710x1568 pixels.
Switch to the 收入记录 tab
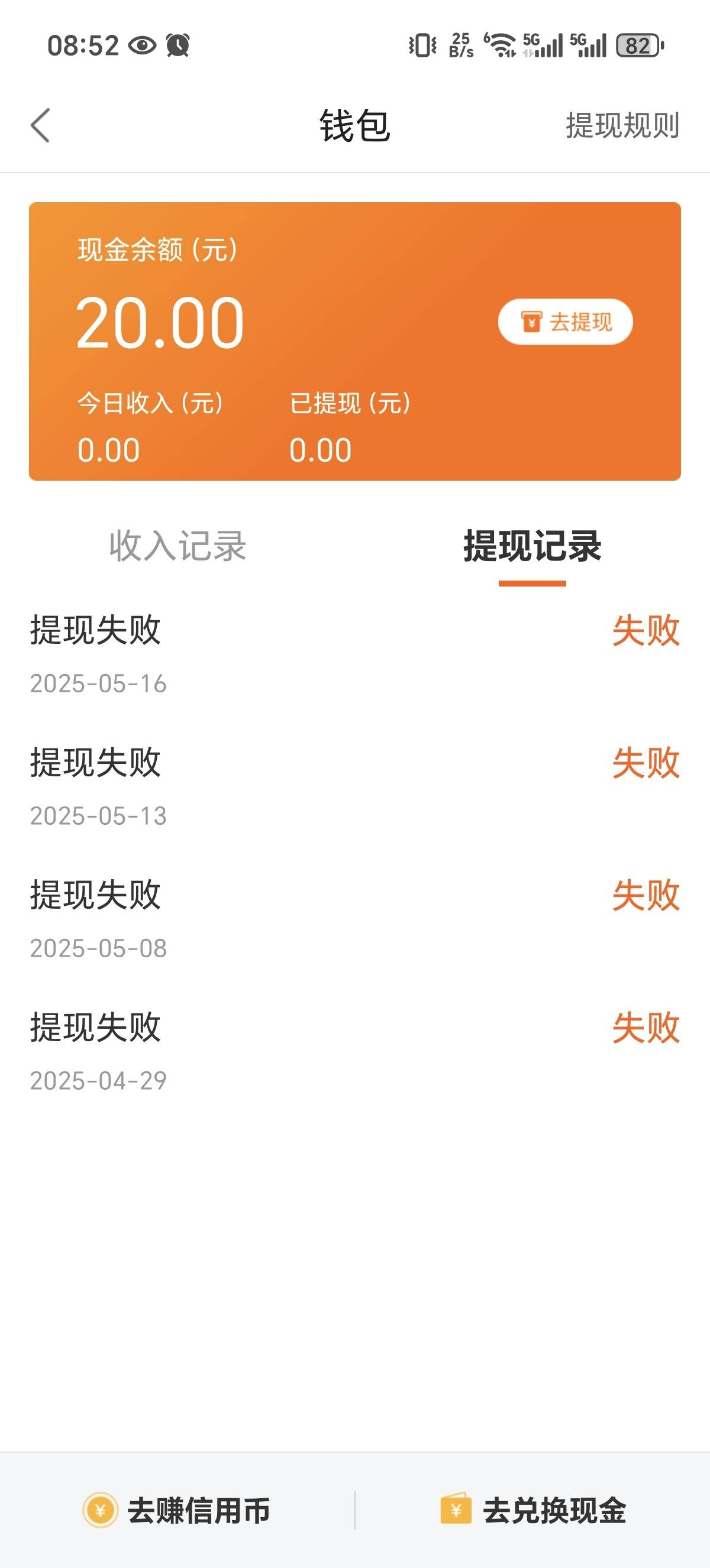tap(178, 545)
